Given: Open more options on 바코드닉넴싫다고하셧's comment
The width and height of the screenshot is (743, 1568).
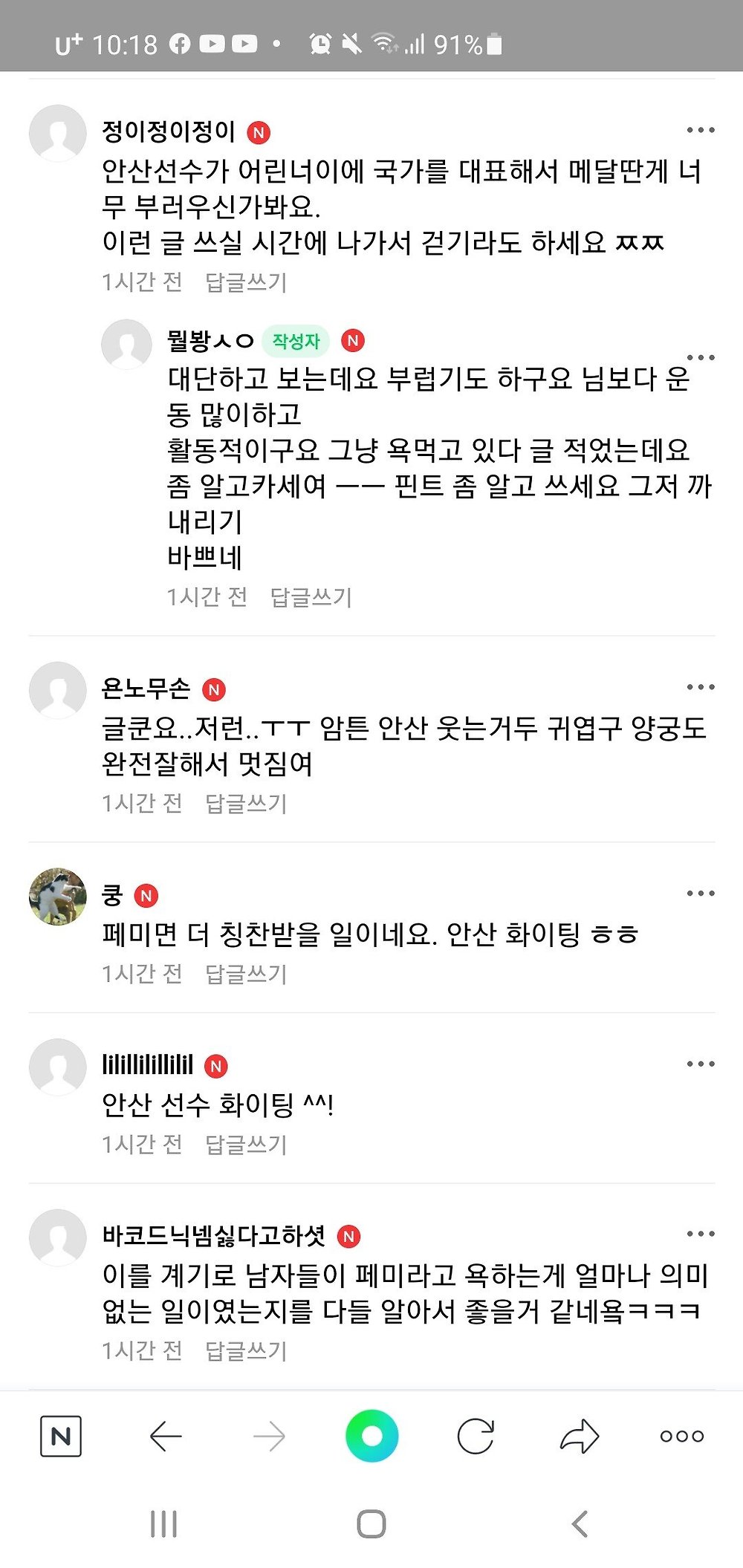Looking at the screenshot, I should (x=700, y=1234).
